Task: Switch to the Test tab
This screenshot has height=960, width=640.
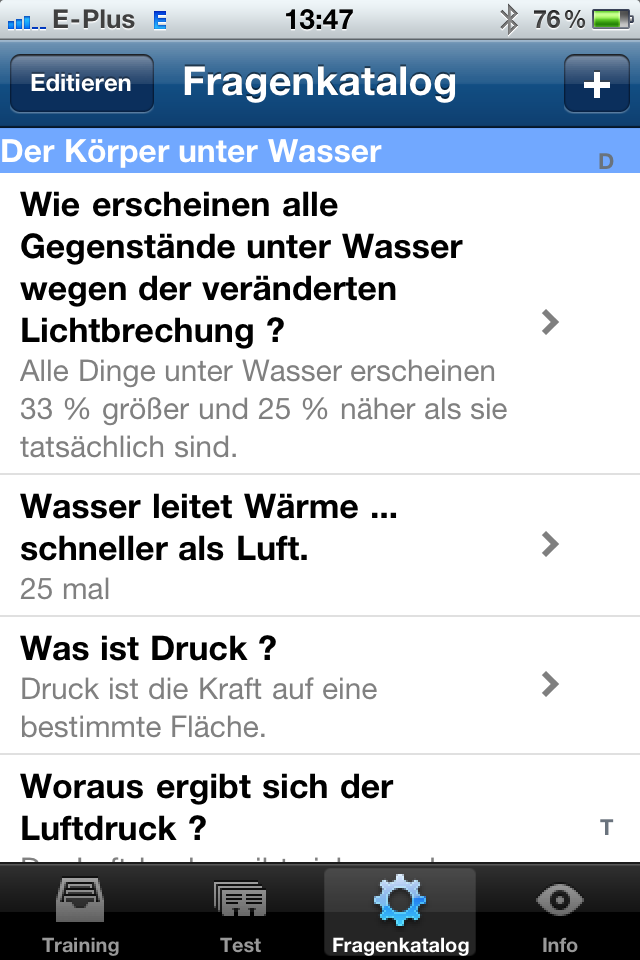Action: (x=240, y=915)
